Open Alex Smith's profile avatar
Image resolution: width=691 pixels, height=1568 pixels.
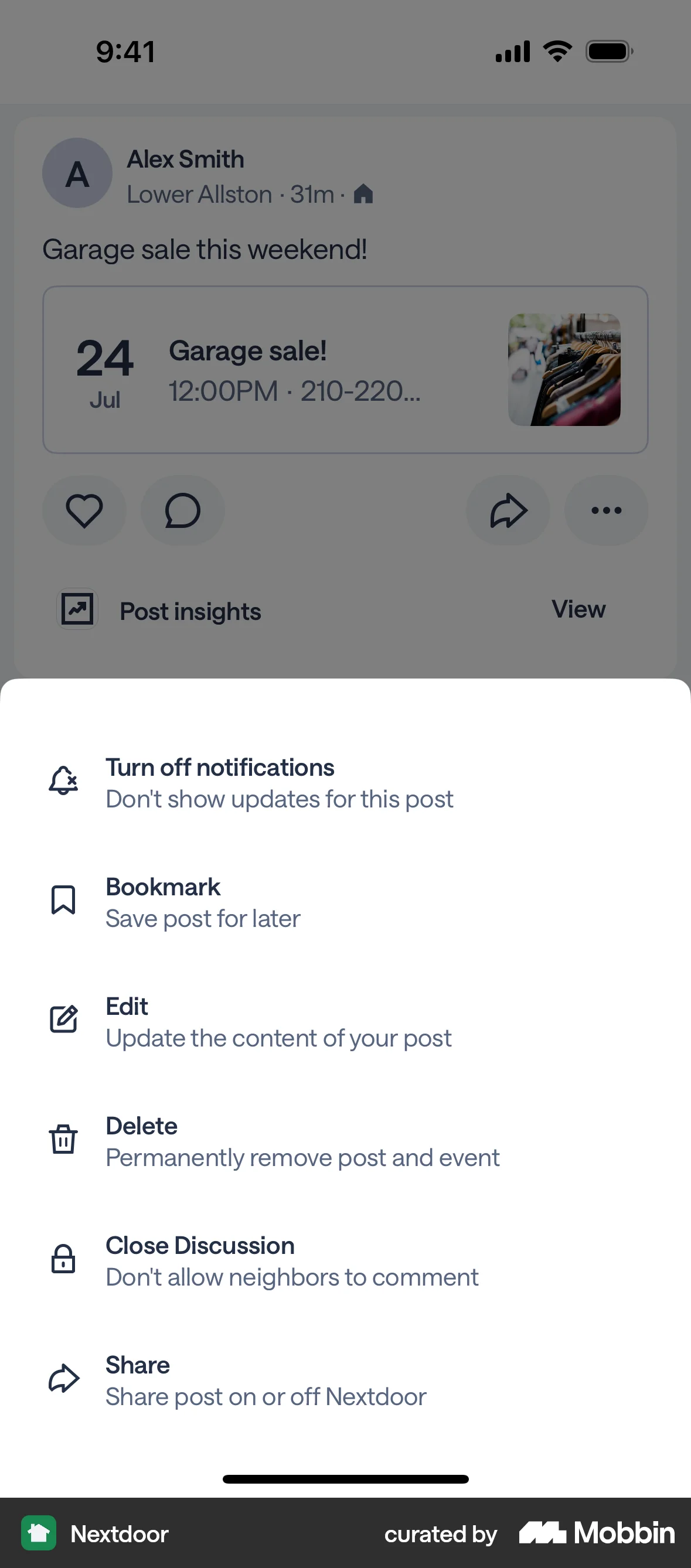77,173
